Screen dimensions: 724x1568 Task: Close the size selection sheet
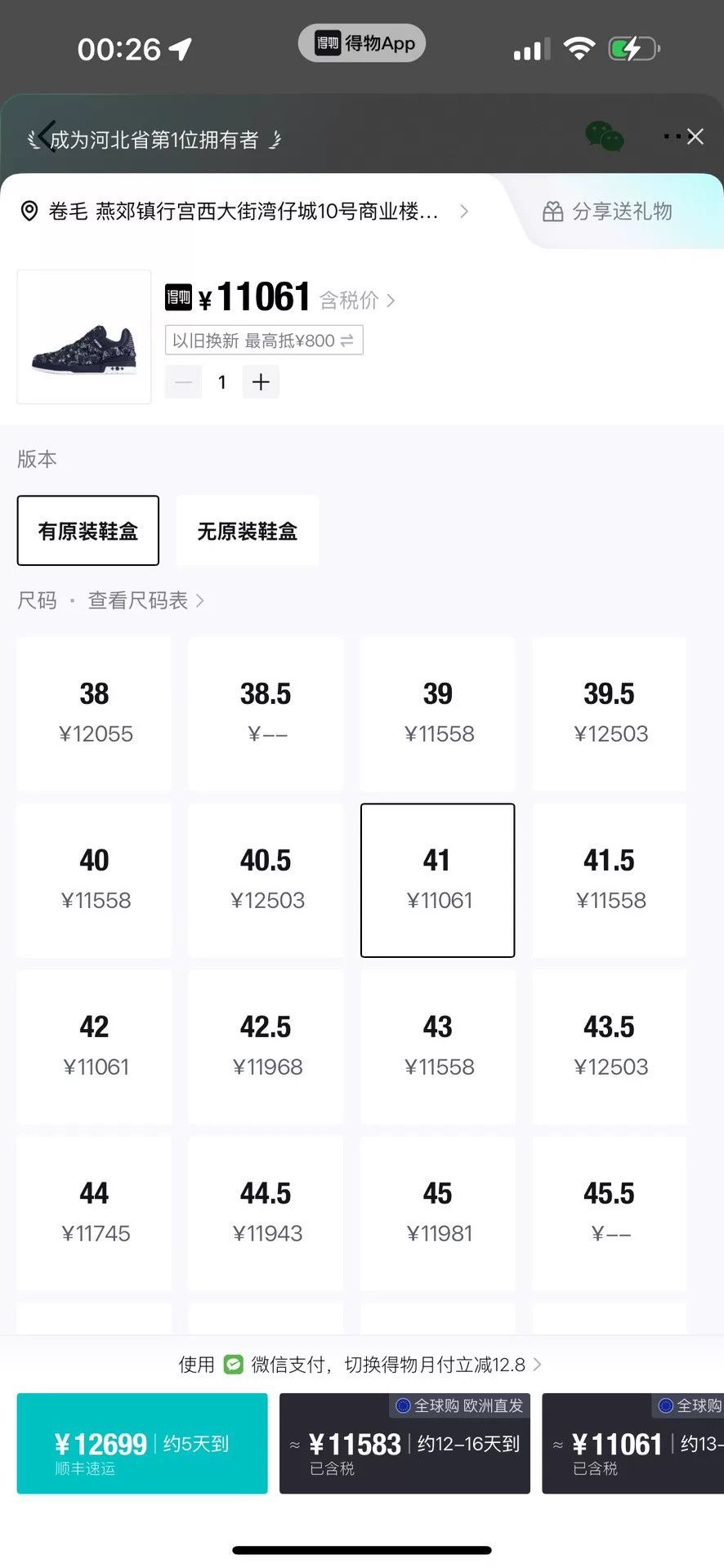pyautogui.click(x=695, y=136)
